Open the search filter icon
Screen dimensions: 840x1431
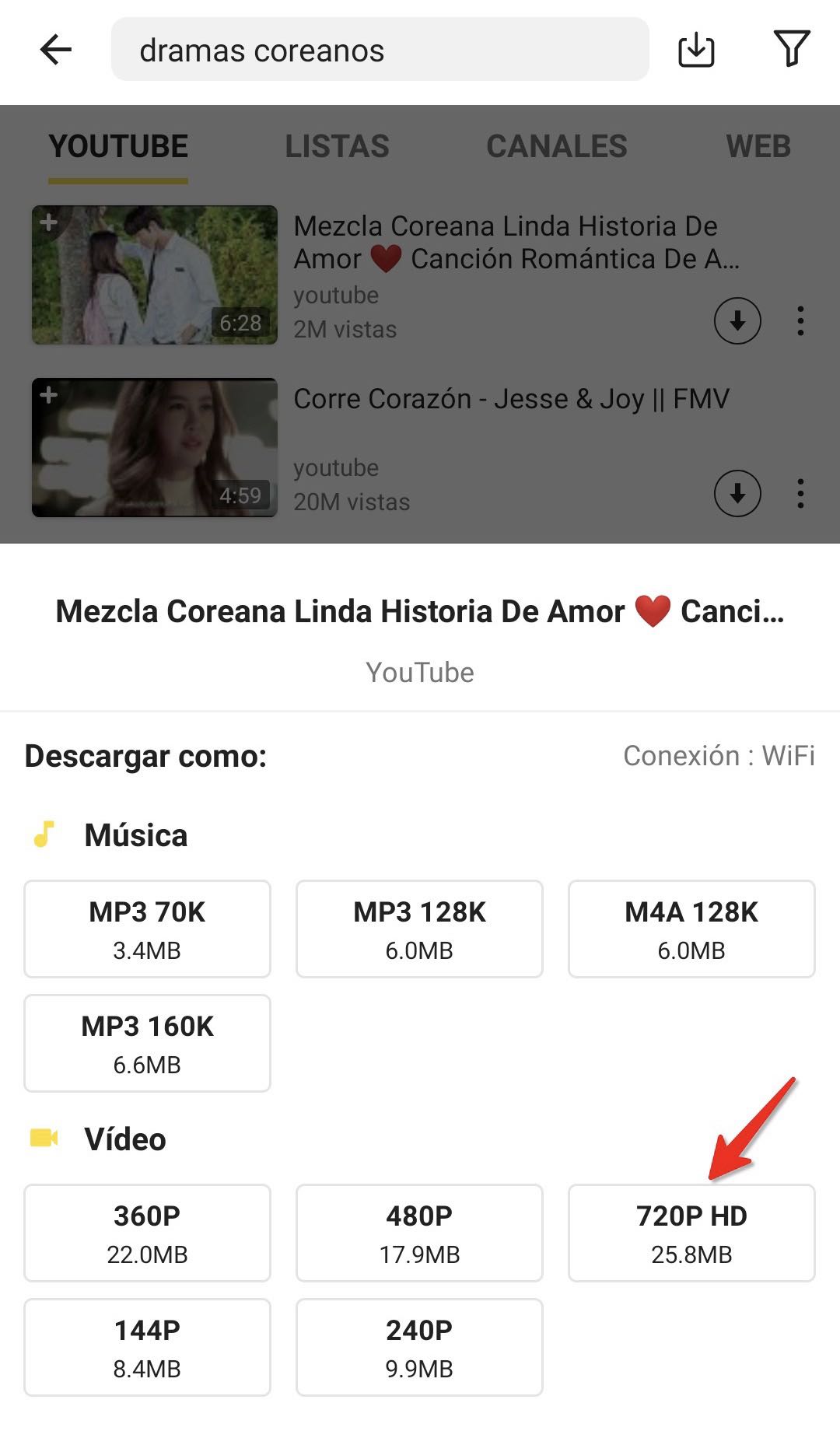point(791,49)
